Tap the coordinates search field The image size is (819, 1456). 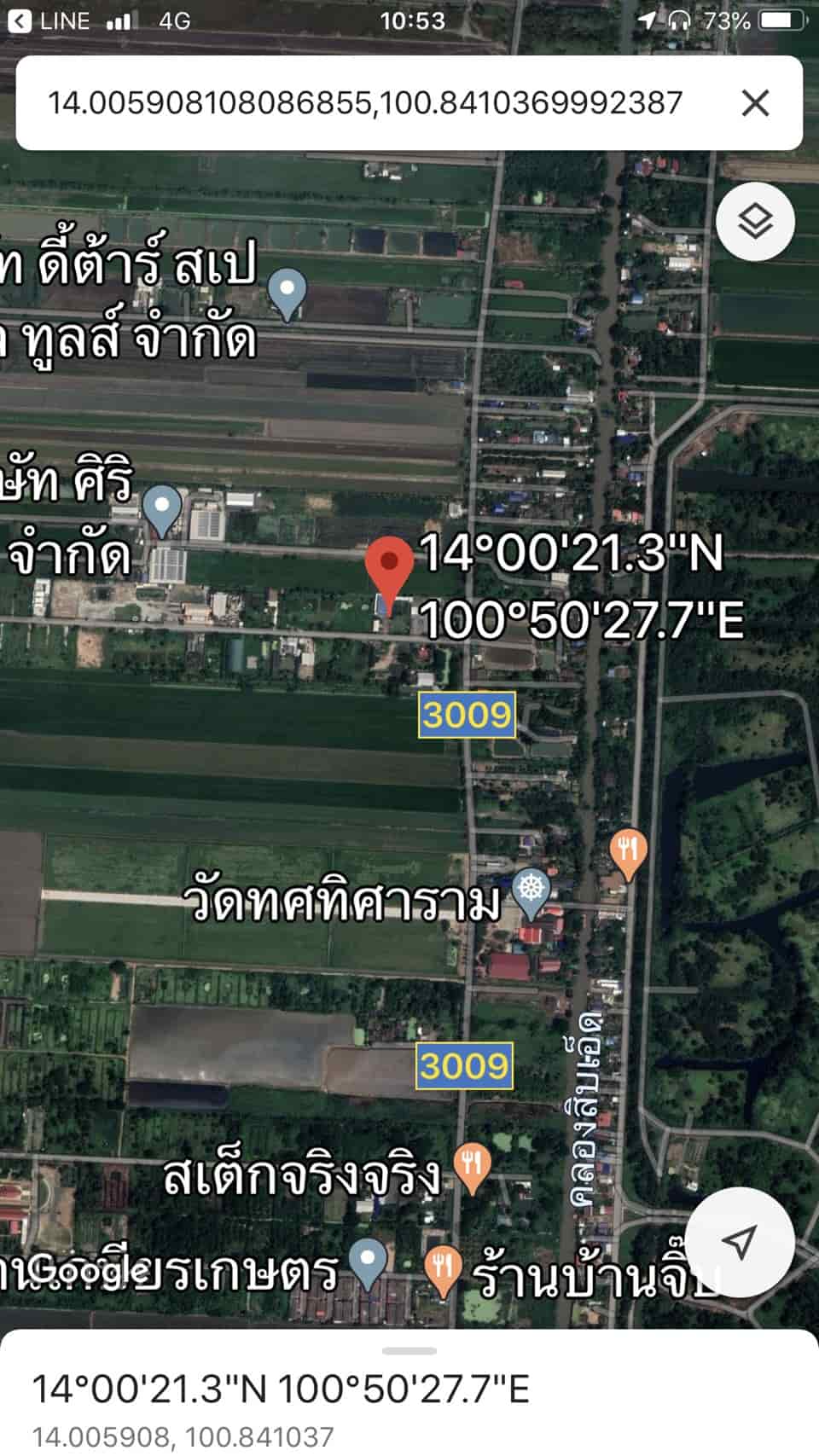point(367,103)
